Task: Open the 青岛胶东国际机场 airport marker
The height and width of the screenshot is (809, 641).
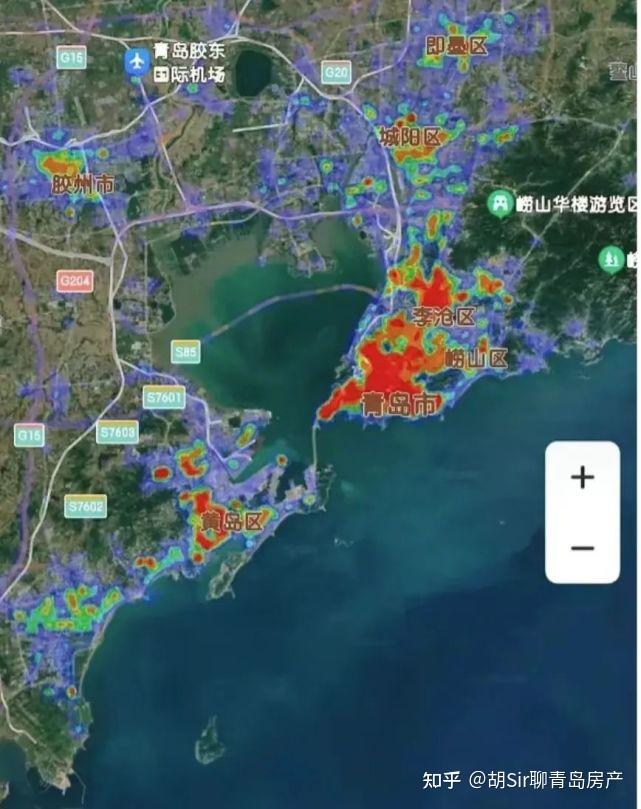Action: (x=136, y=61)
